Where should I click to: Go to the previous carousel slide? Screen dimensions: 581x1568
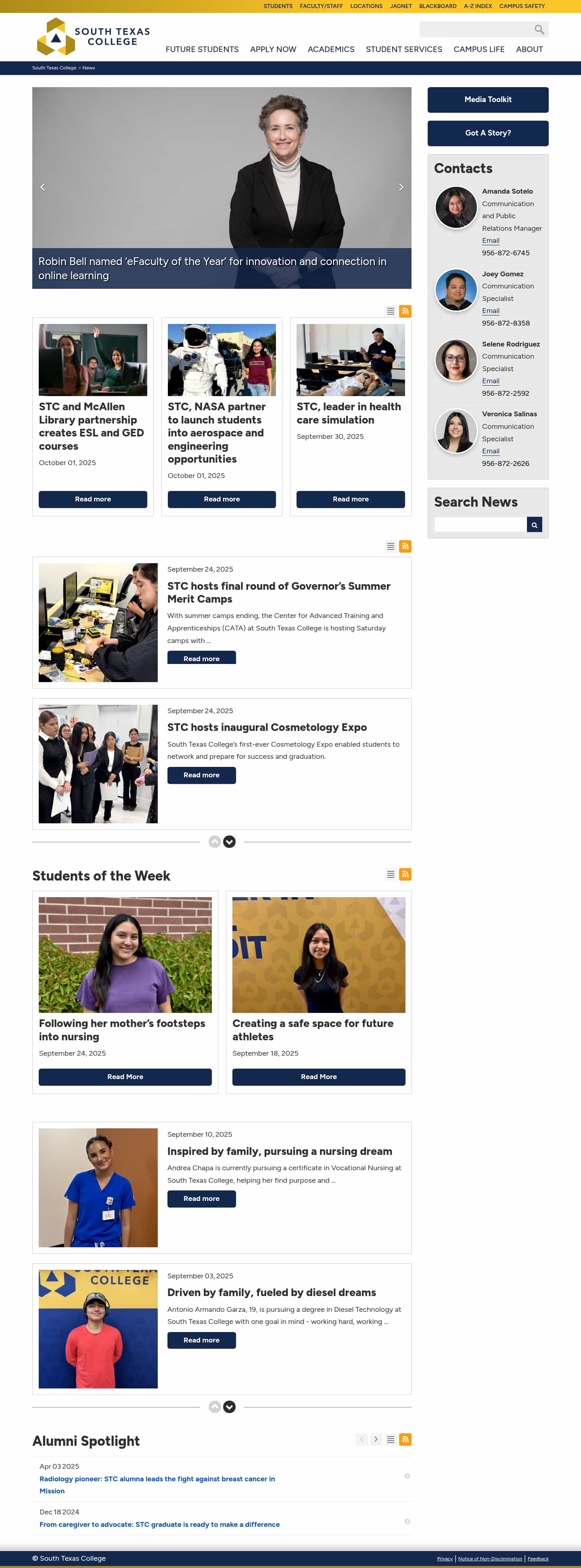pyautogui.click(x=43, y=188)
